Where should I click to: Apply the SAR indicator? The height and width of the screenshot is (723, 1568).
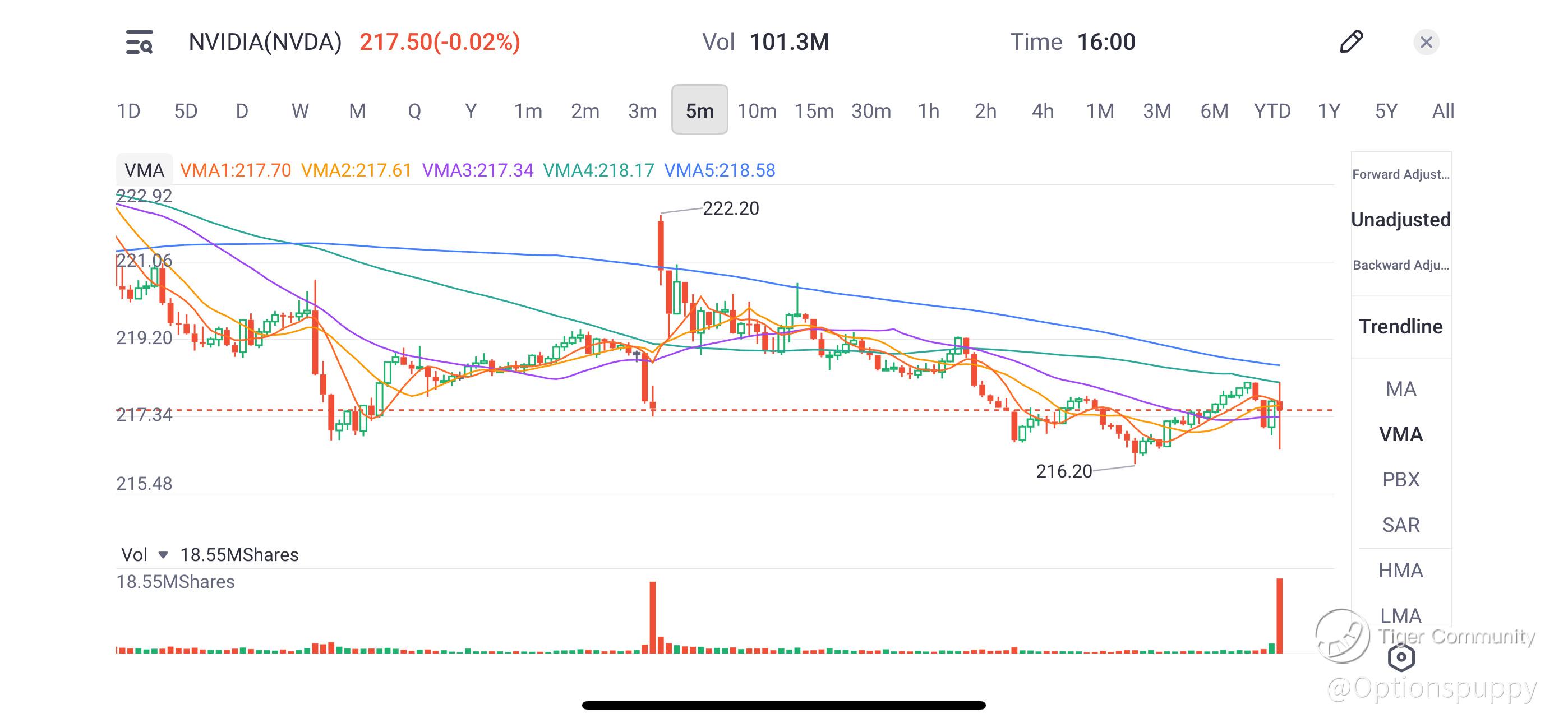tap(1401, 524)
